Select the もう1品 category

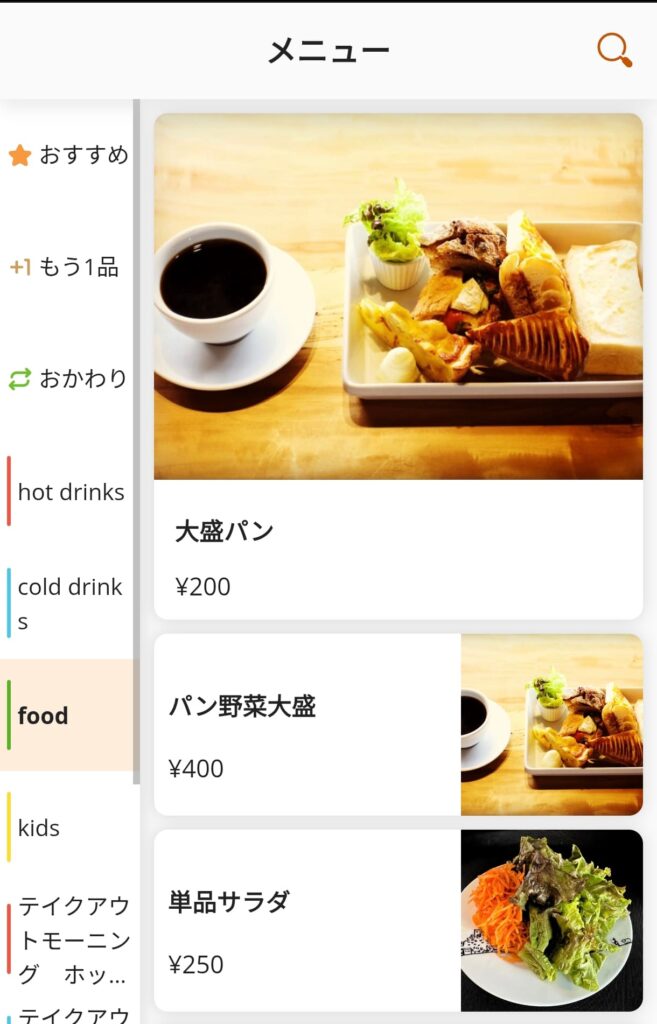[x=66, y=267]
